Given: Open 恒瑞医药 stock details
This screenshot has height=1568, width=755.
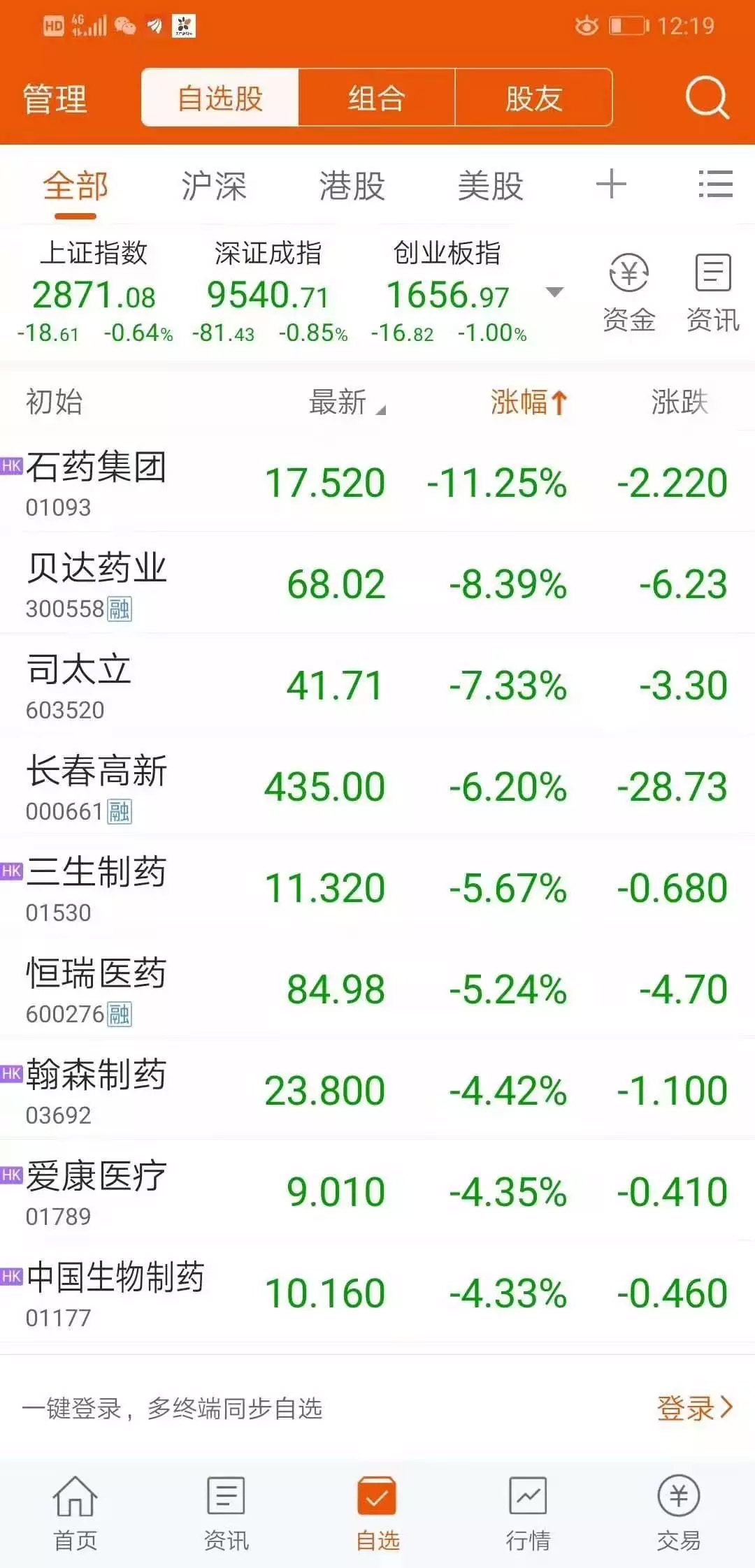Looking at the screenshot, I should 377,989.
